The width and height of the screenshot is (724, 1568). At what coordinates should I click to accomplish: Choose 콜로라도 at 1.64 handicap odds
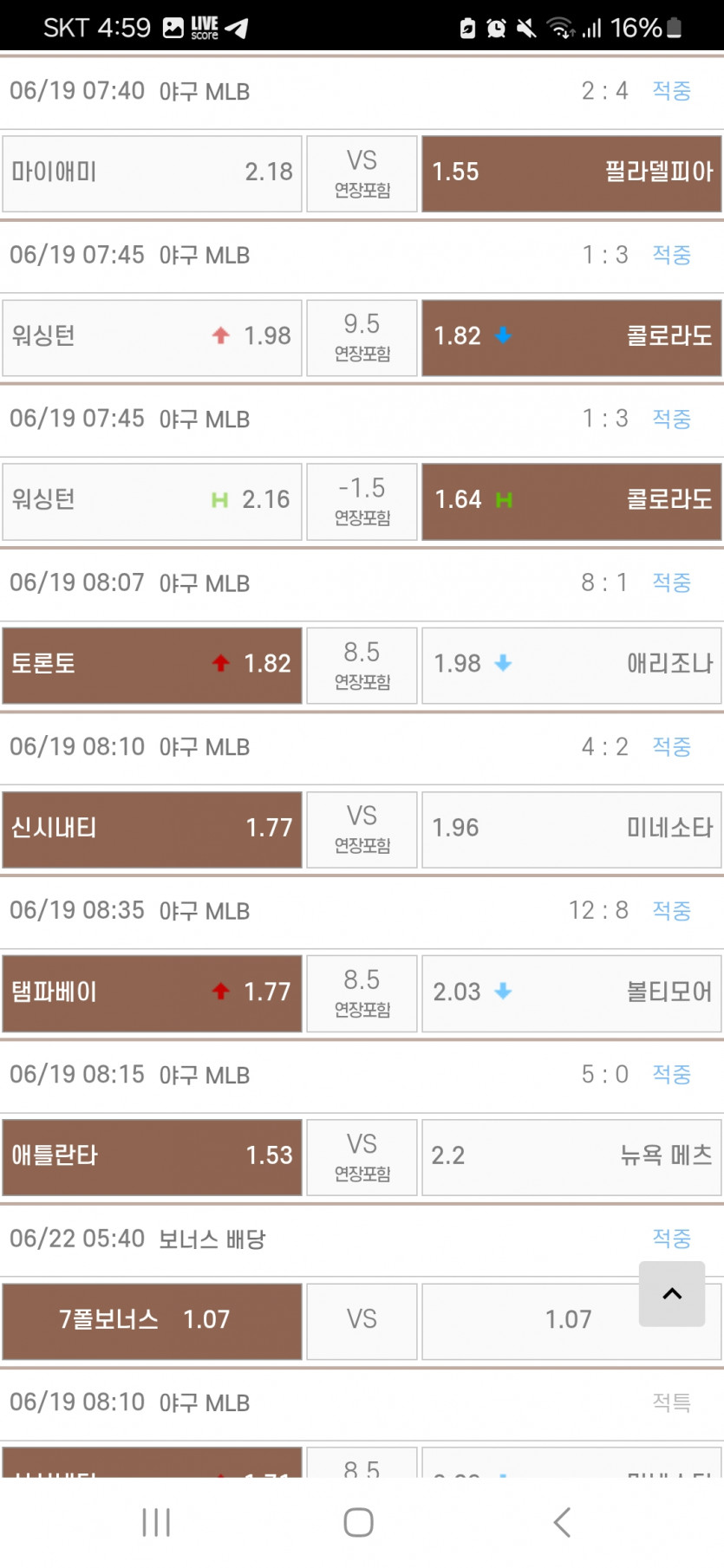[571, 501]
